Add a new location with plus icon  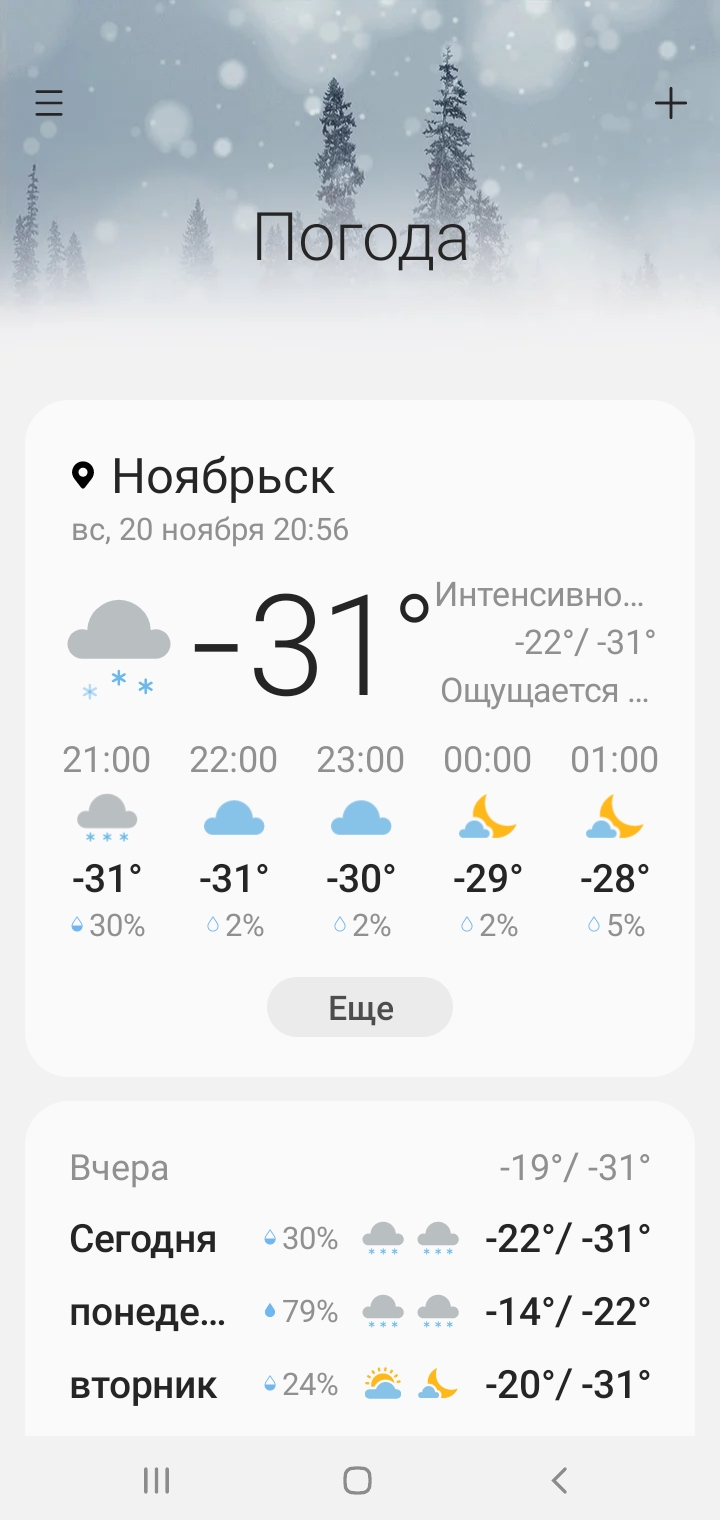click(670, 103)
